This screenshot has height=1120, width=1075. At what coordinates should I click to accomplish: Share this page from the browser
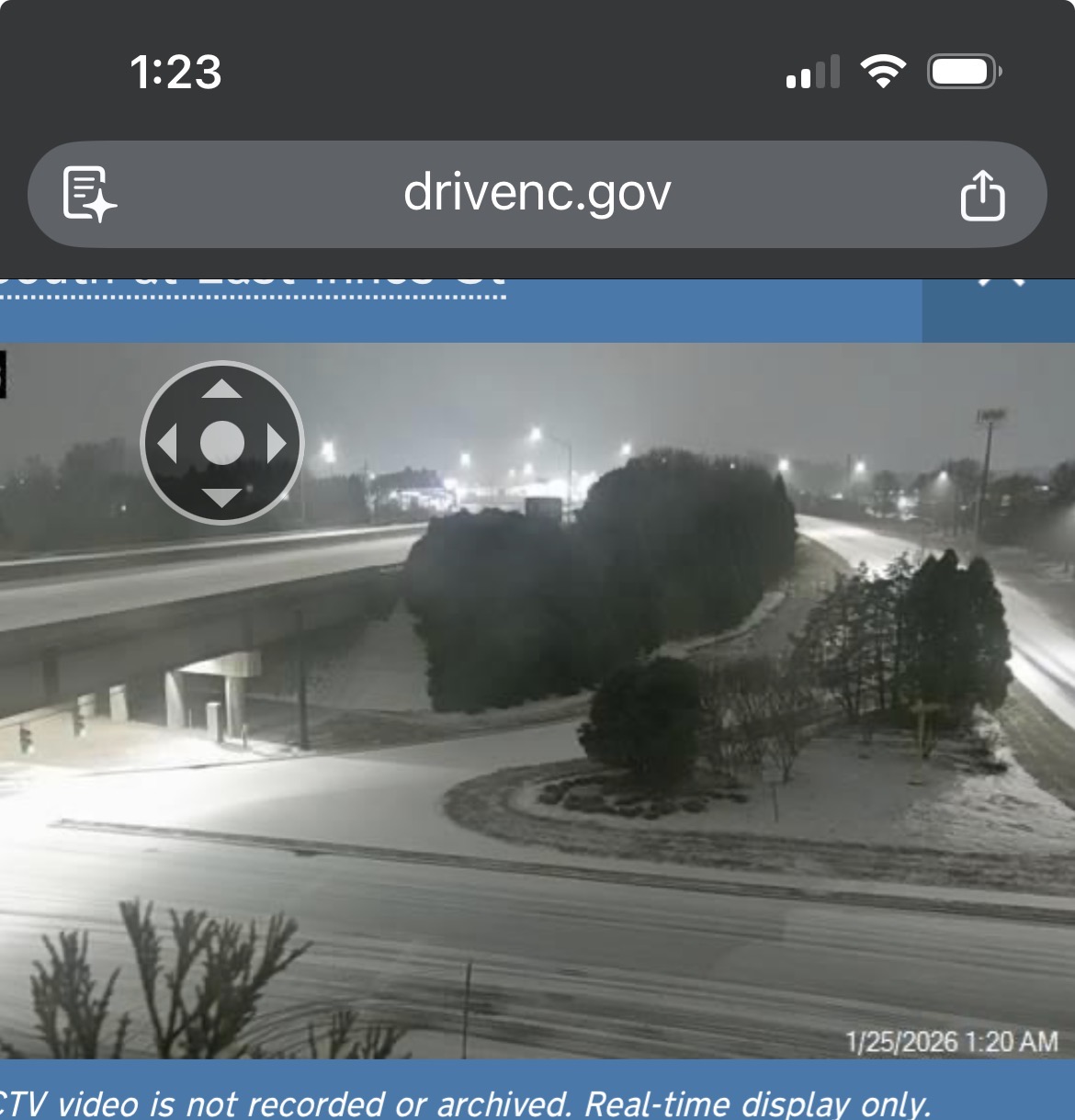point(982,195)
